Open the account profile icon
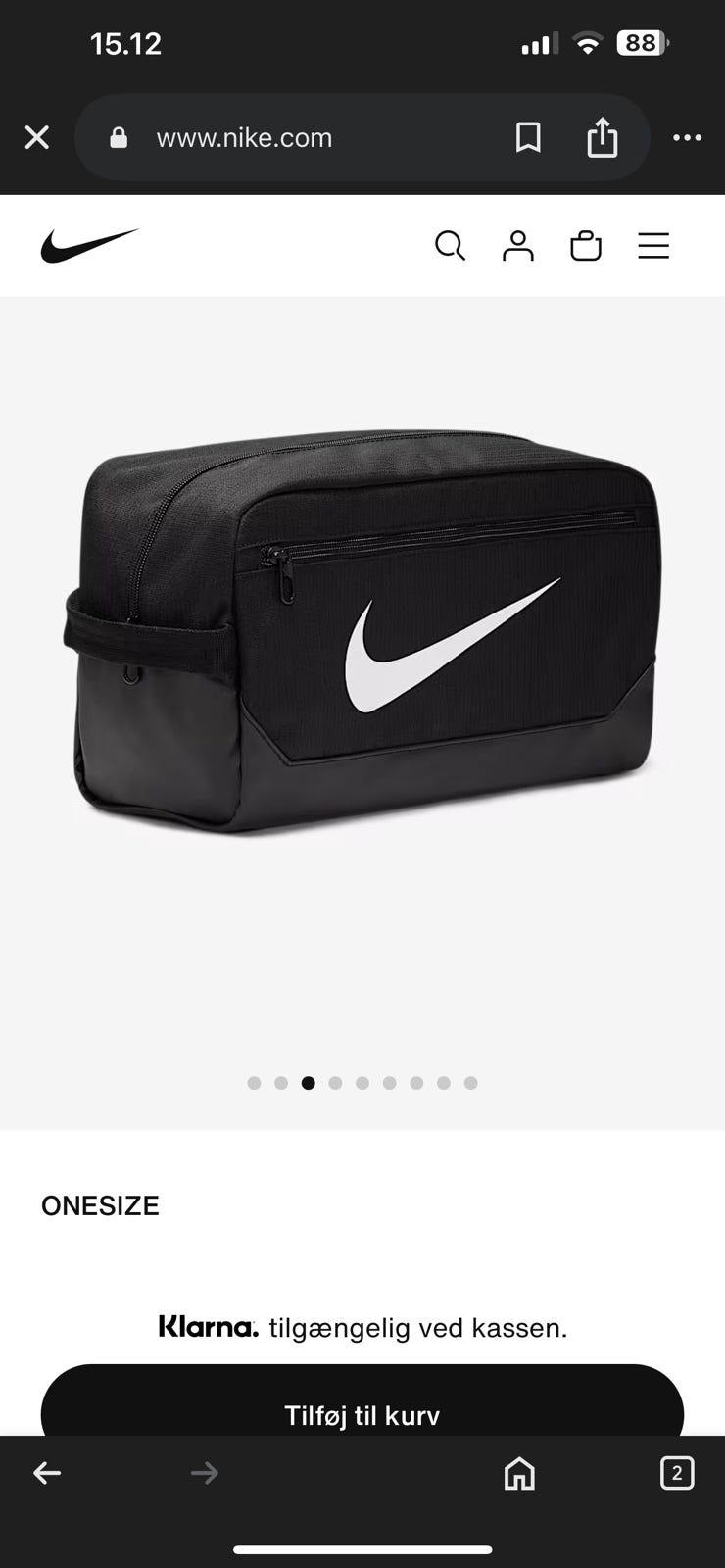 point(517,246)
